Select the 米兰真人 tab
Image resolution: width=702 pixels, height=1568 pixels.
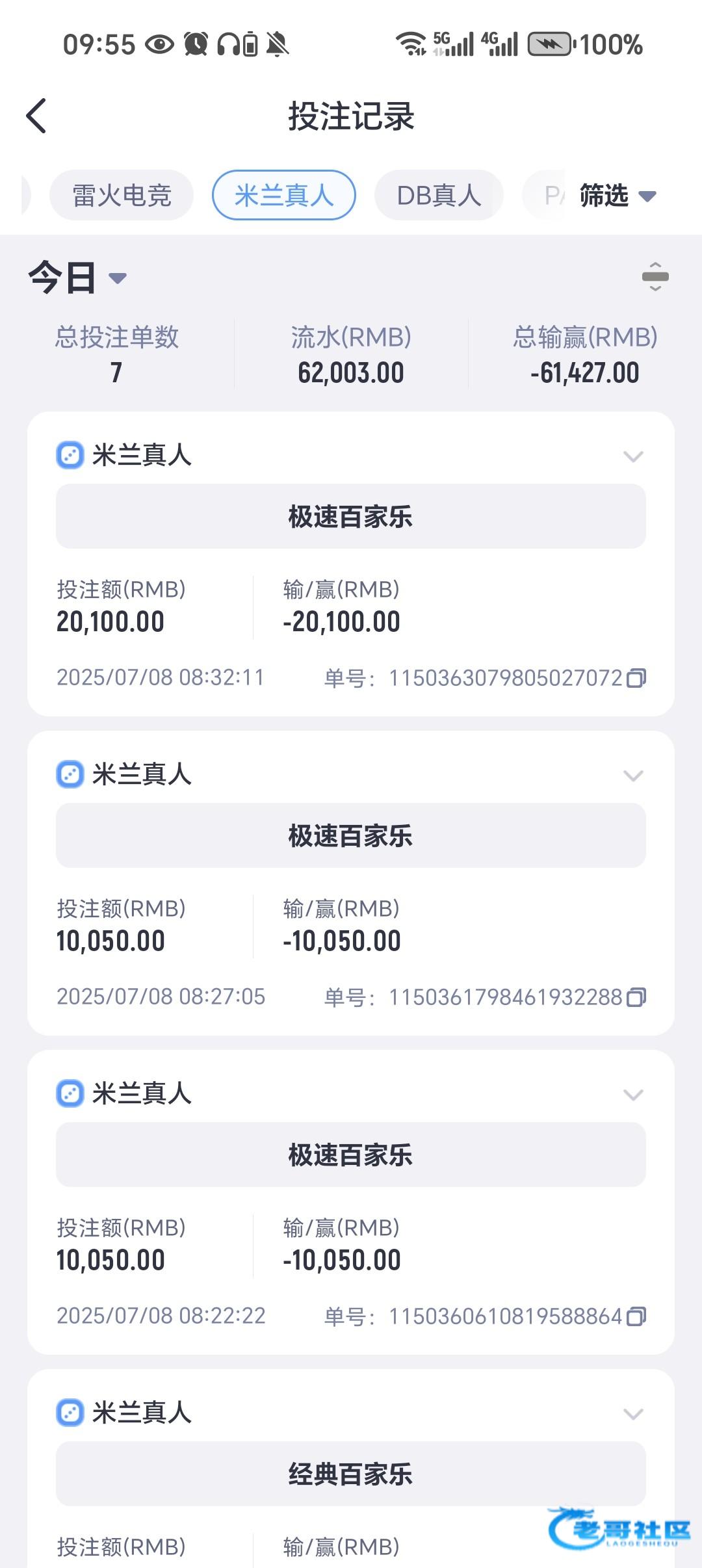coord(284,196)
